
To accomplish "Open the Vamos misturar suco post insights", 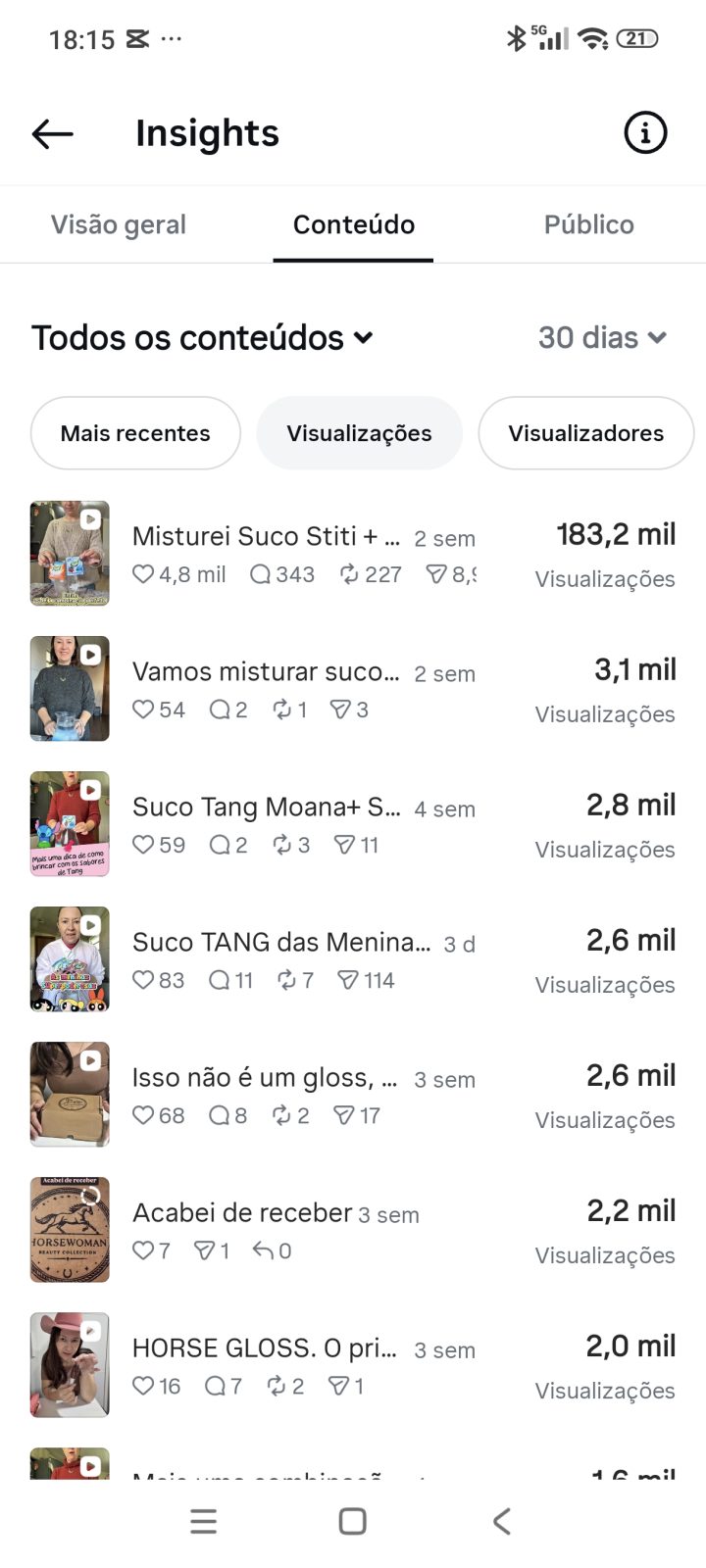I will [x=353, y=689].
